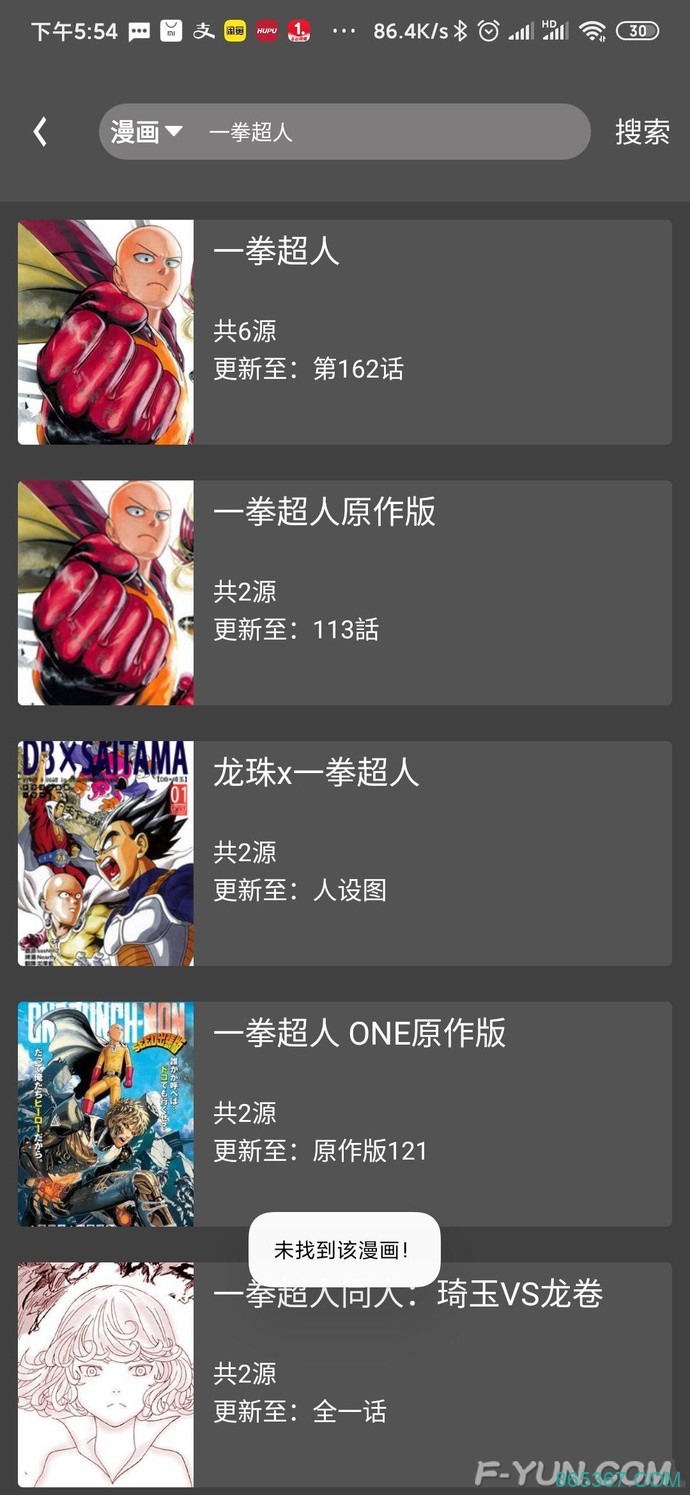Open the 一拳超人 result with 162话
The height and width of the screenshot is (1495, 690).
(344, 332)
